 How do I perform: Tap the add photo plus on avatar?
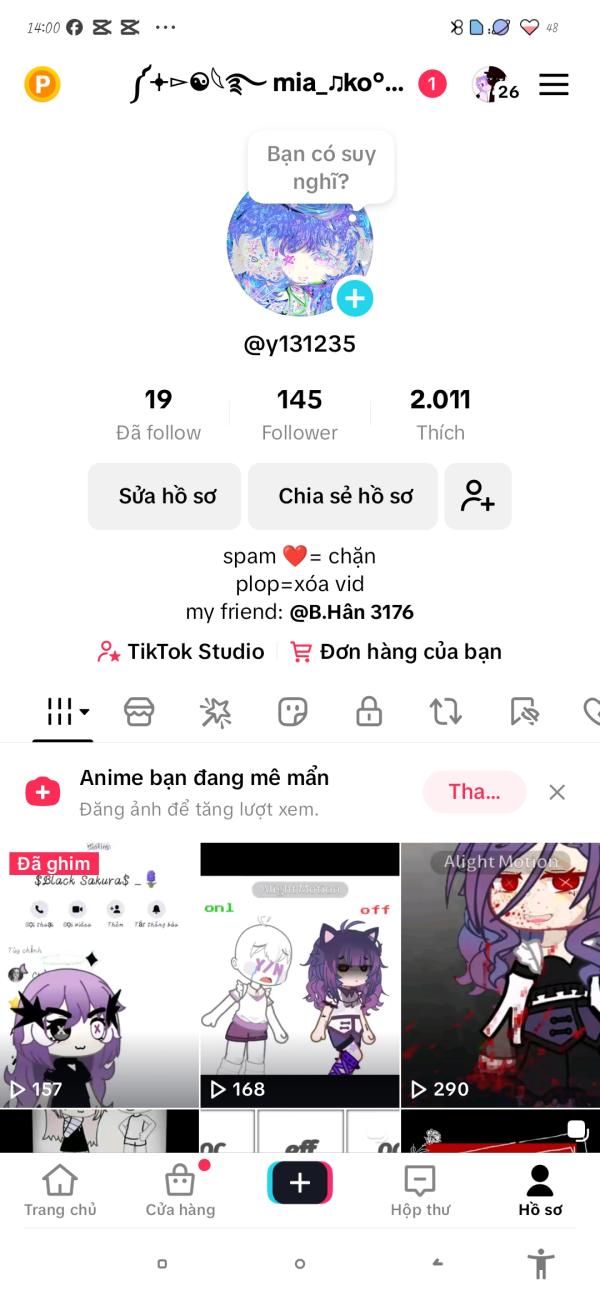click(x=354, y=298)
